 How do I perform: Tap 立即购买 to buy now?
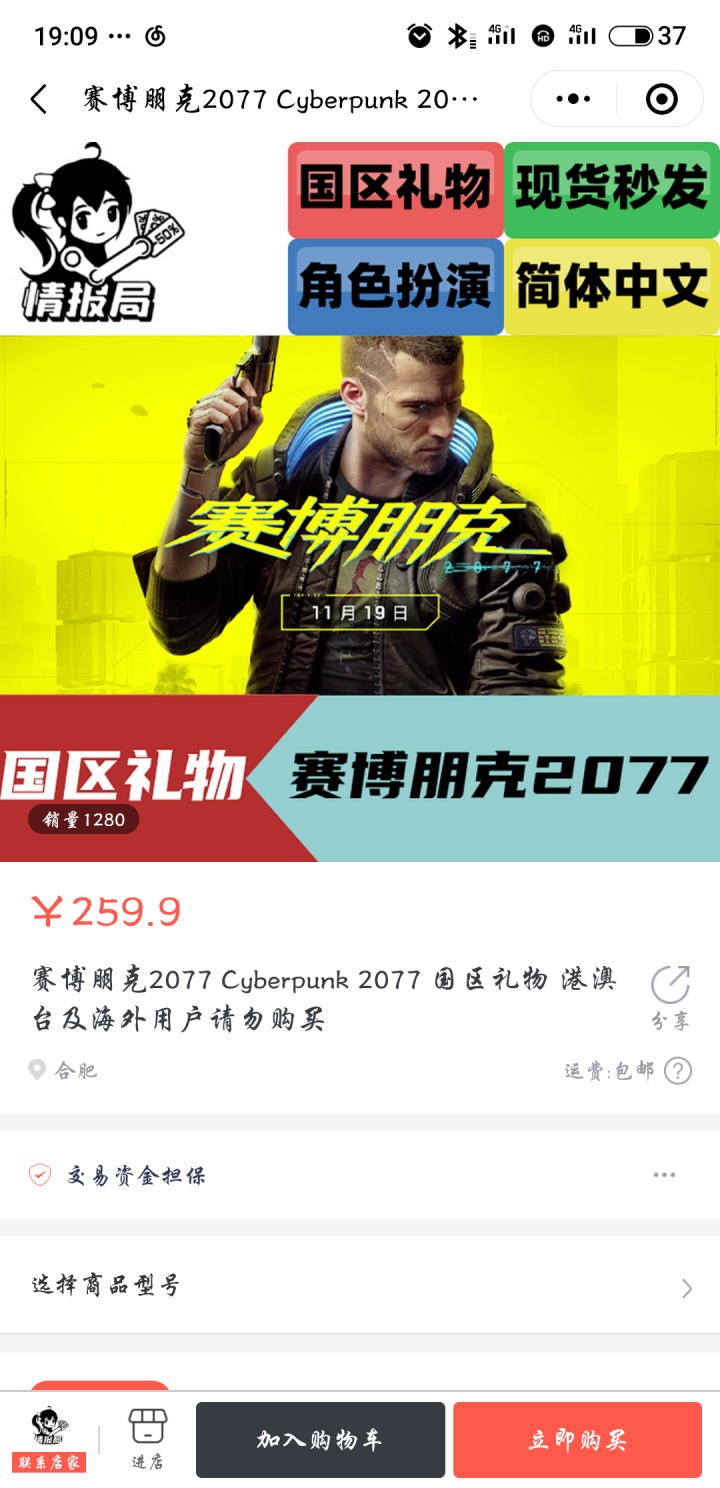coord(577,1440)
